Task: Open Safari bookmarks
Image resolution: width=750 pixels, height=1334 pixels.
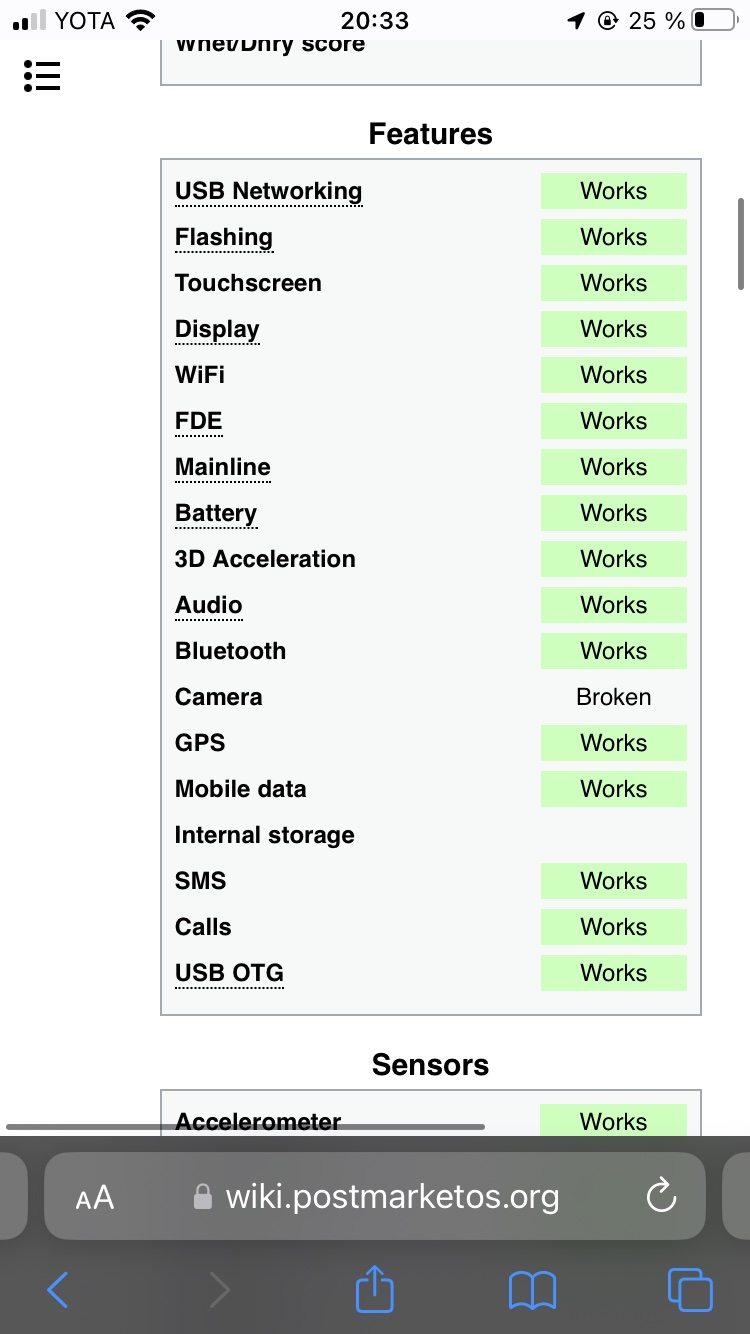Action: tap(532, 1290)
